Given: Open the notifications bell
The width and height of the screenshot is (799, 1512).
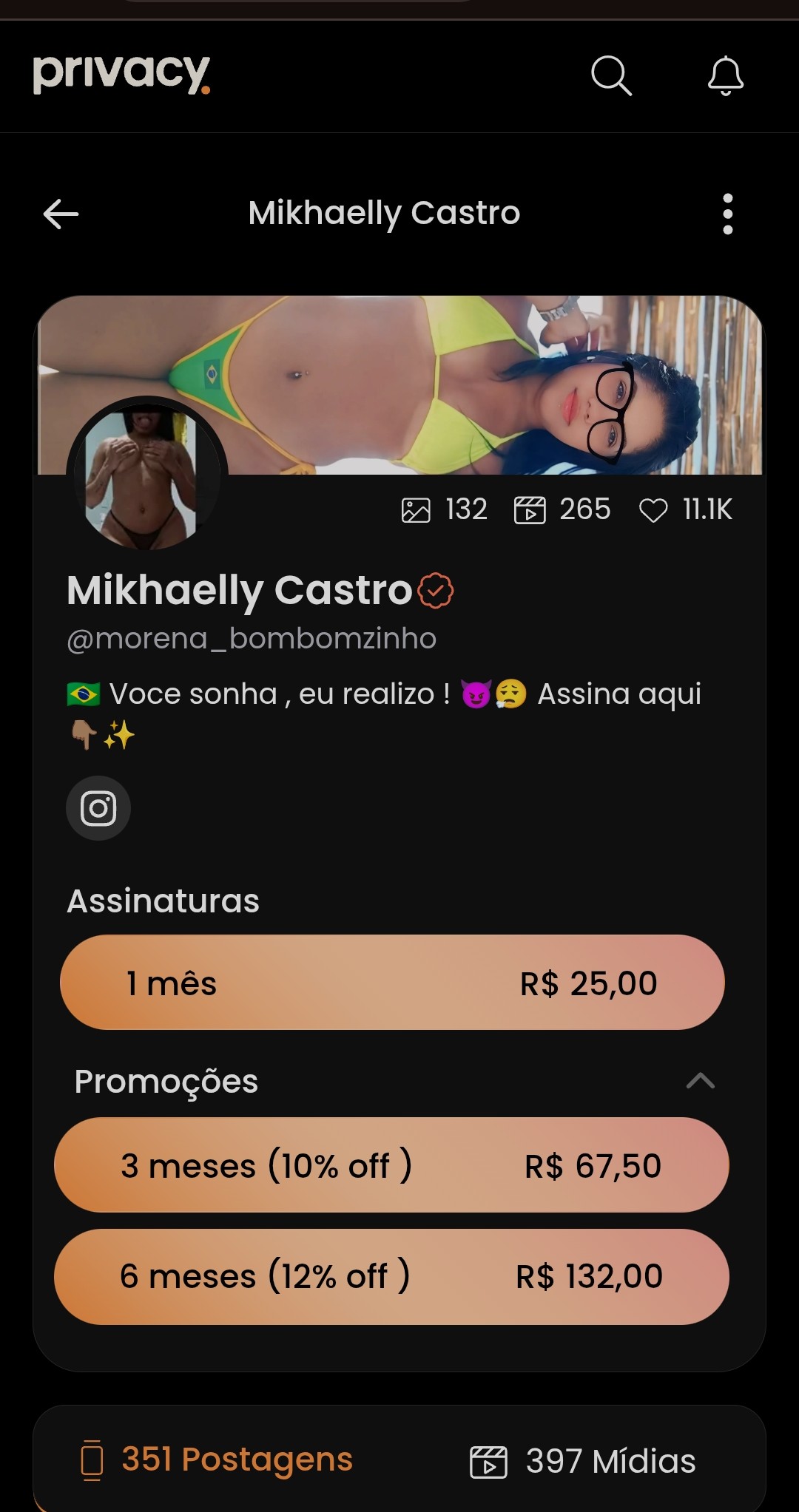Looking at the screenshot, I should (725, 75).
